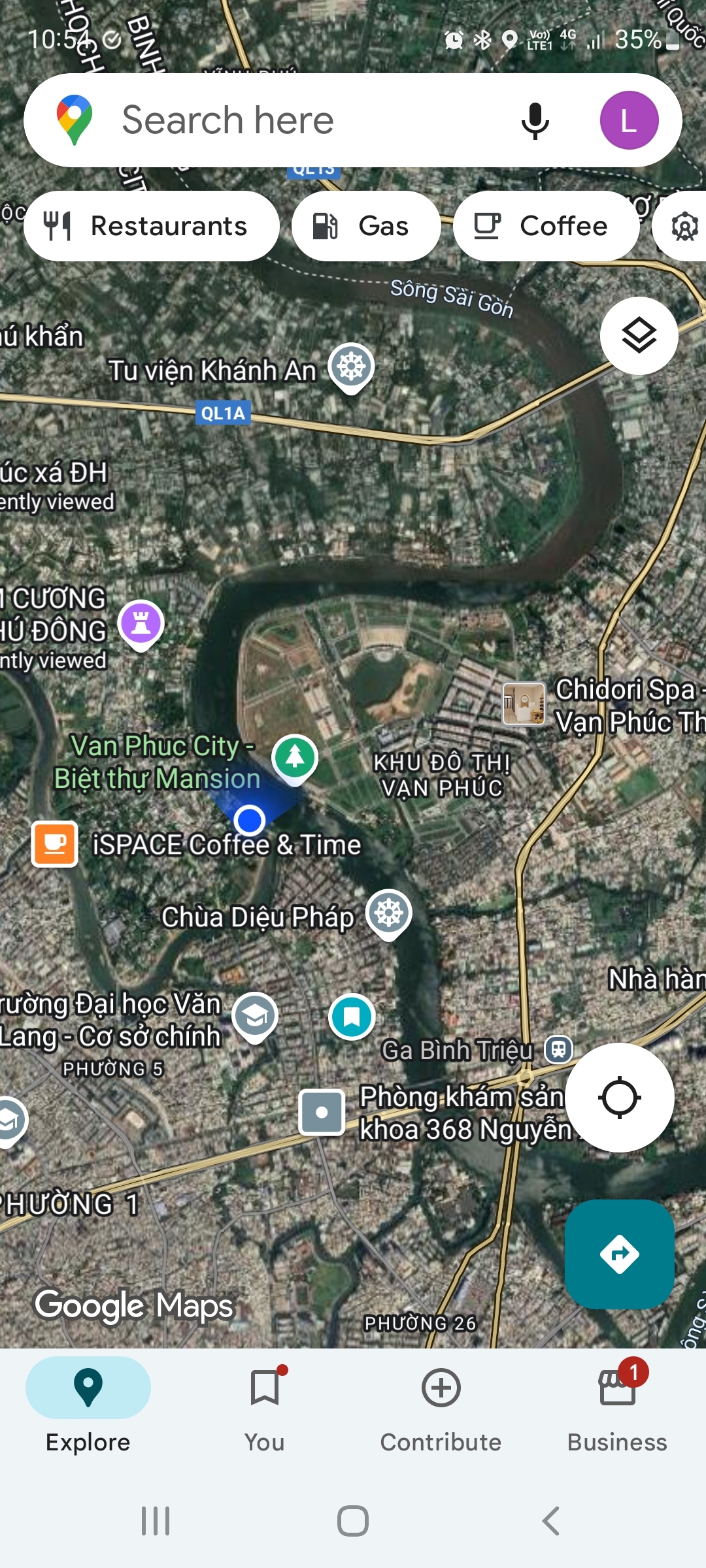Image resolution: width=706 pixels, height=1568 pixels.
Task: Go back with the system back button
Action: (551, 1521)
